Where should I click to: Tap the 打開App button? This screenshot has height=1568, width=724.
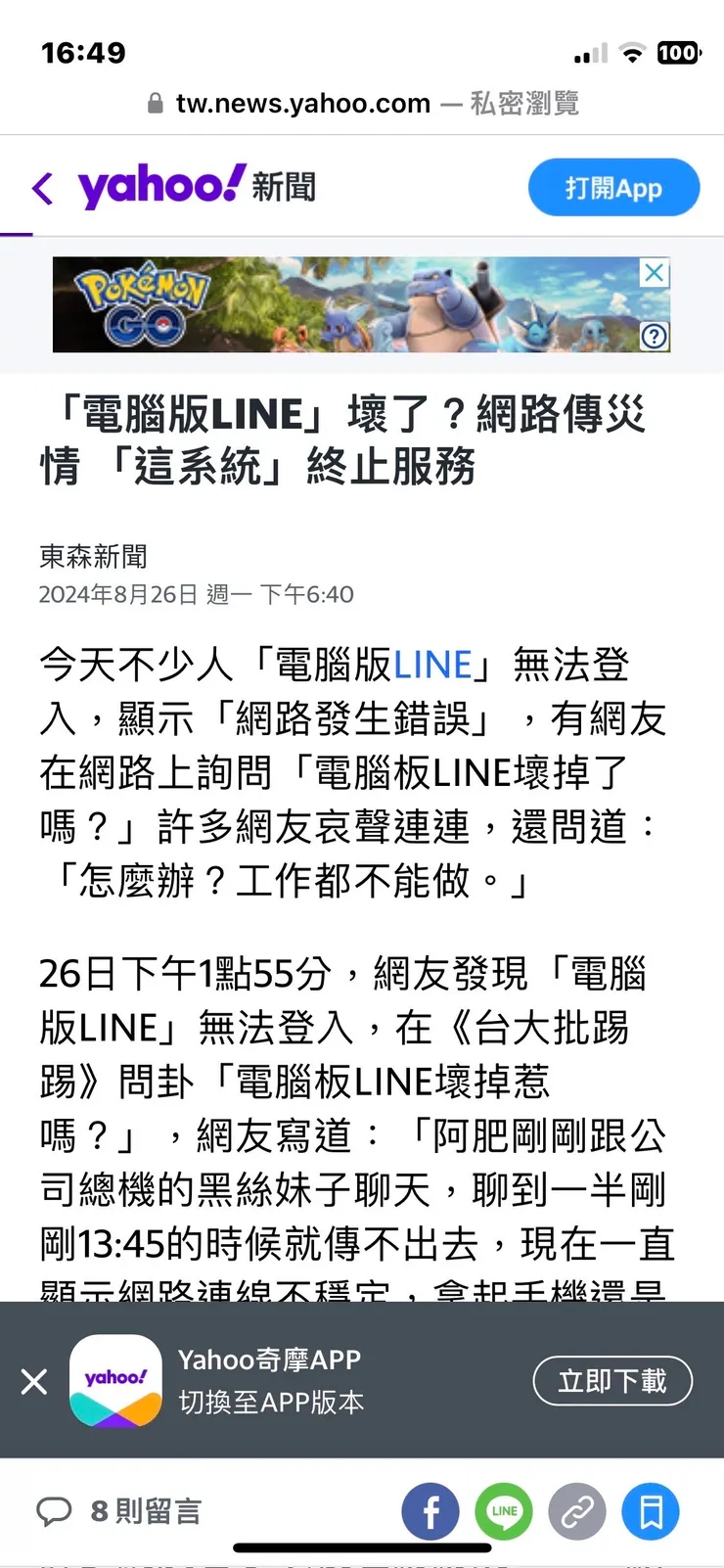pos(613,188)
